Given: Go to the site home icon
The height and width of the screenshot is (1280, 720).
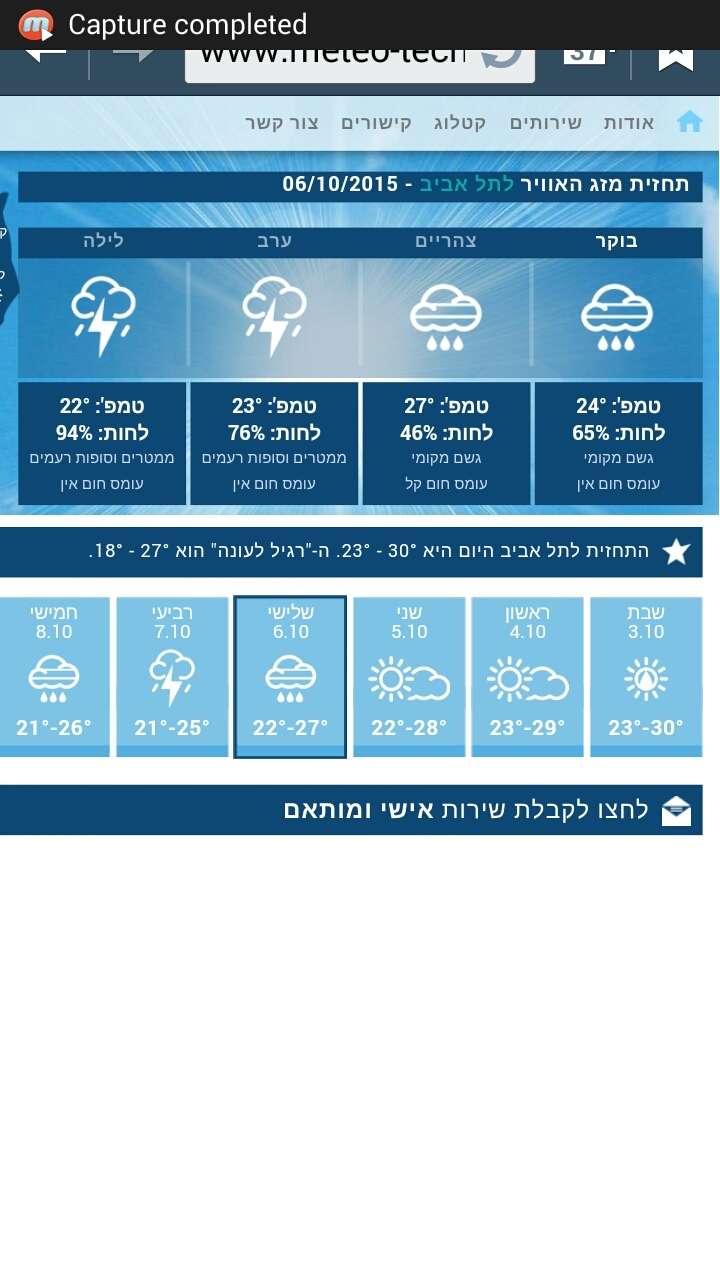Looking at the screenshot, I should click(689, 122).
